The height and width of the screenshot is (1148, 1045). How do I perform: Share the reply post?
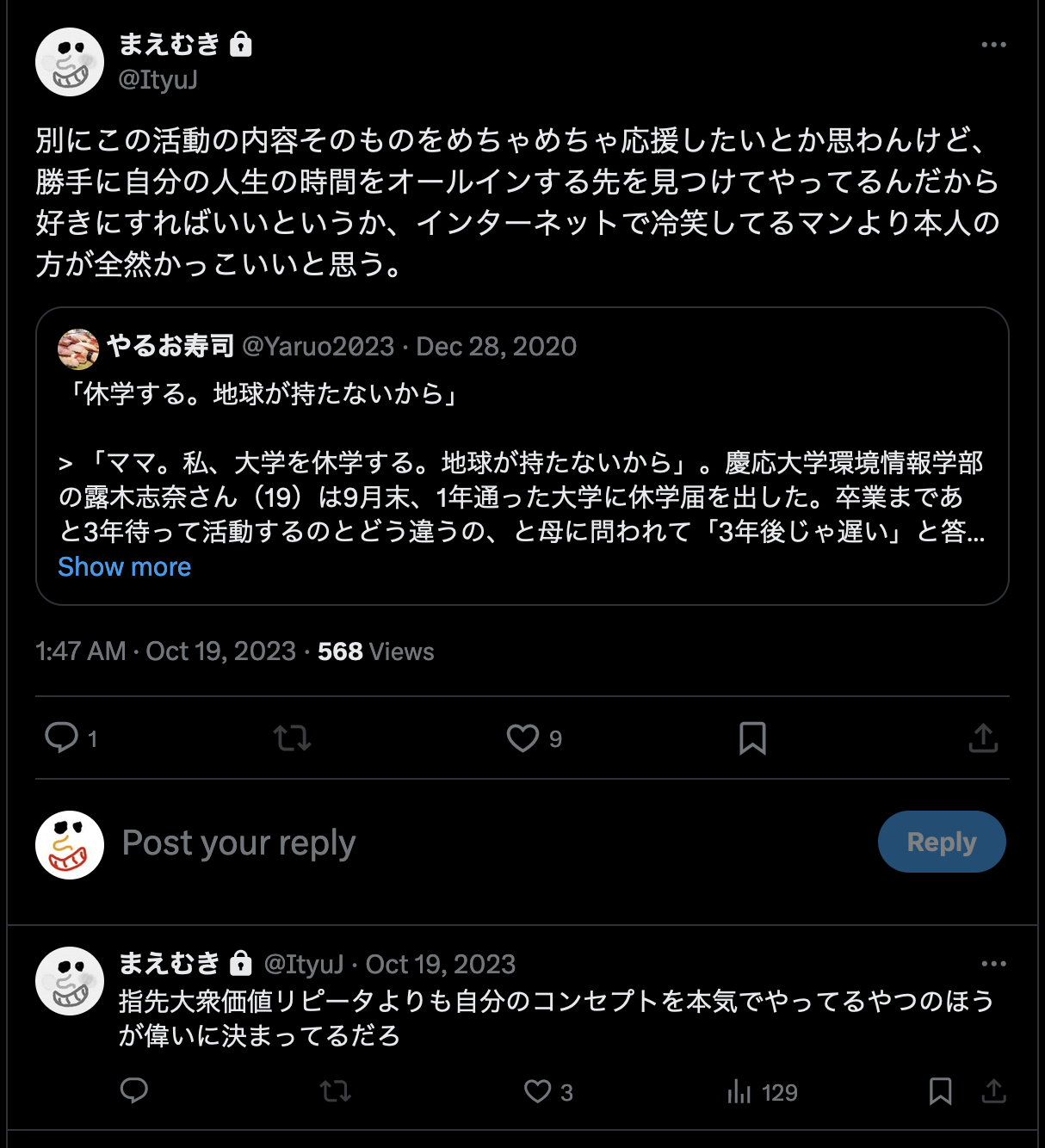click(993, 1091)
